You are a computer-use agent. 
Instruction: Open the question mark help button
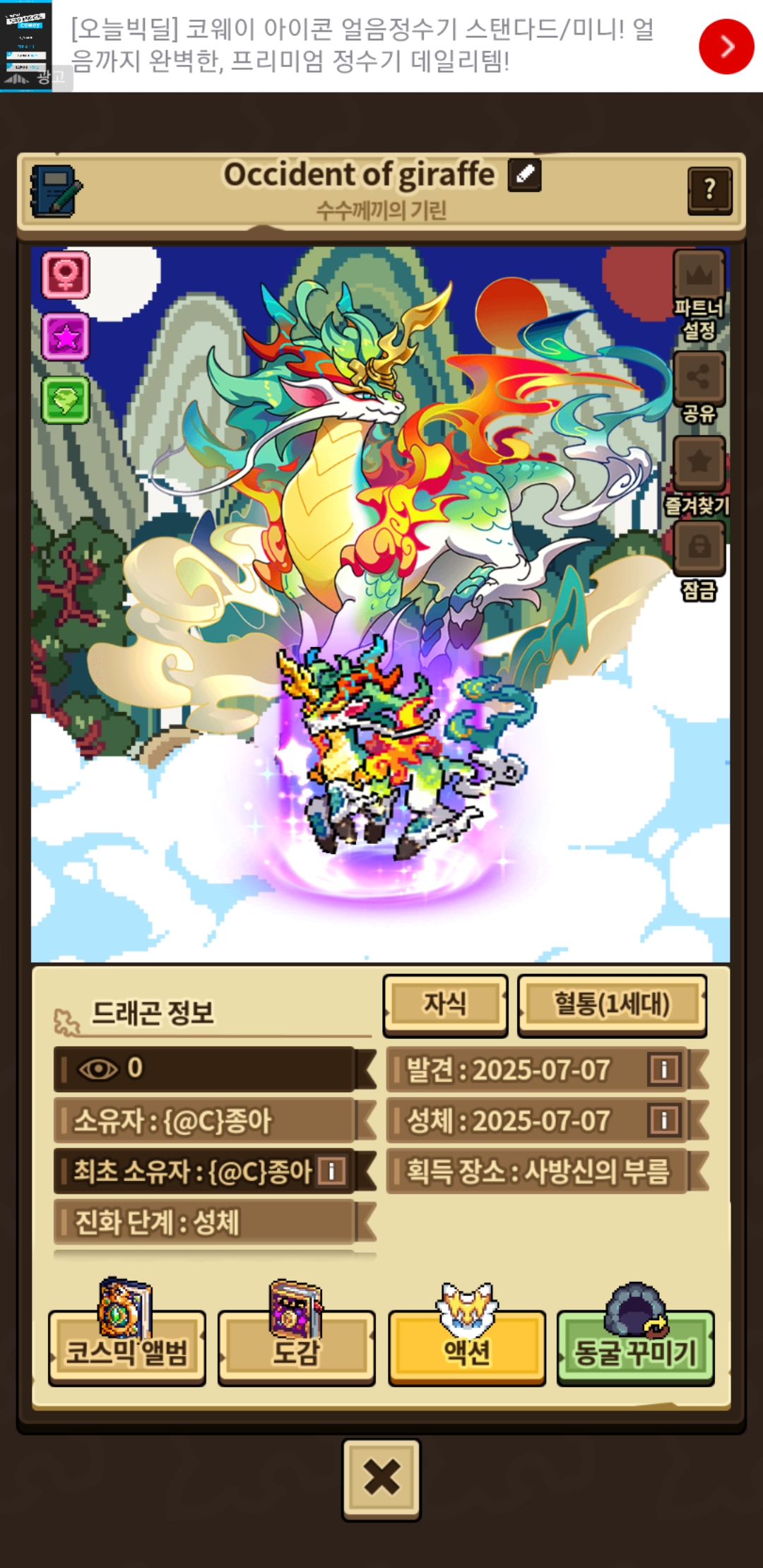pyautogui.click(x=709, y=189)
